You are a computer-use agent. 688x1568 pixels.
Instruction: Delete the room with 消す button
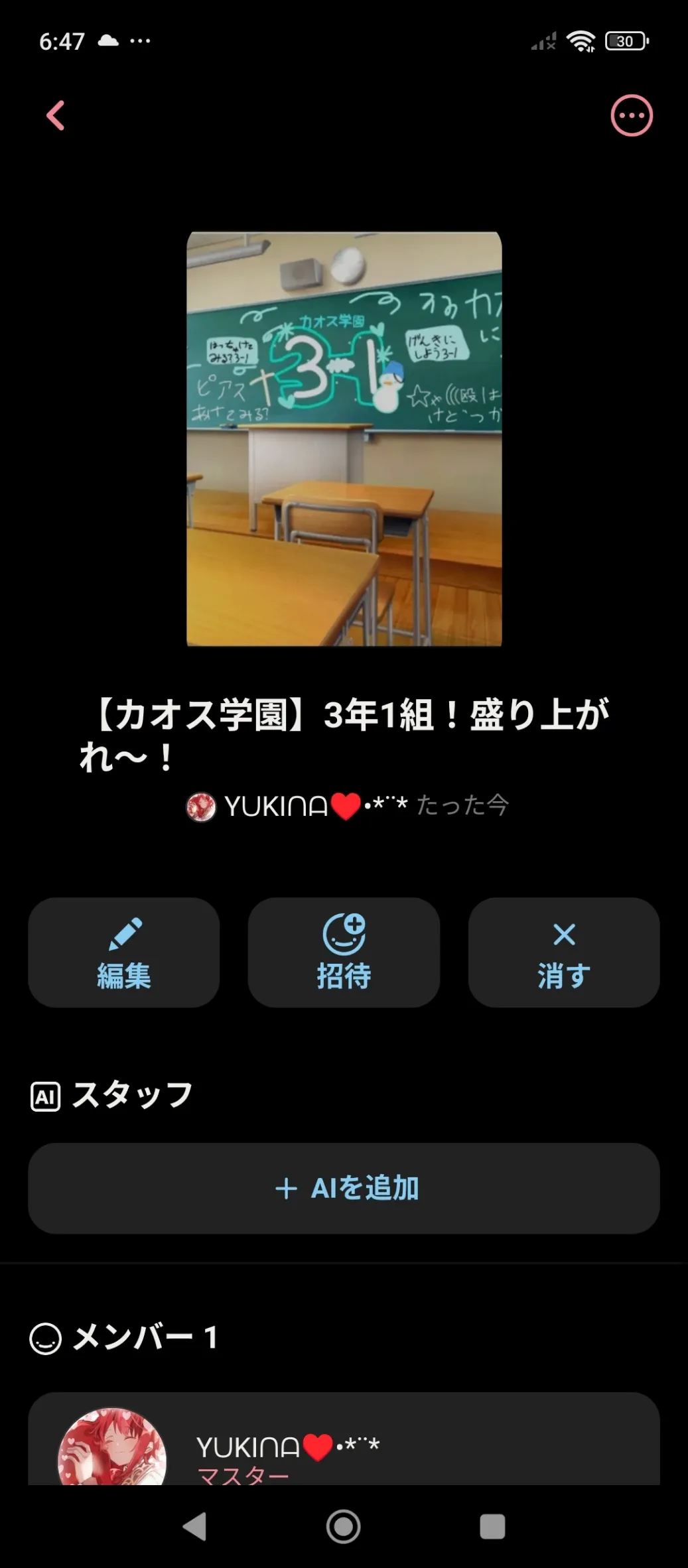[564, 952]
